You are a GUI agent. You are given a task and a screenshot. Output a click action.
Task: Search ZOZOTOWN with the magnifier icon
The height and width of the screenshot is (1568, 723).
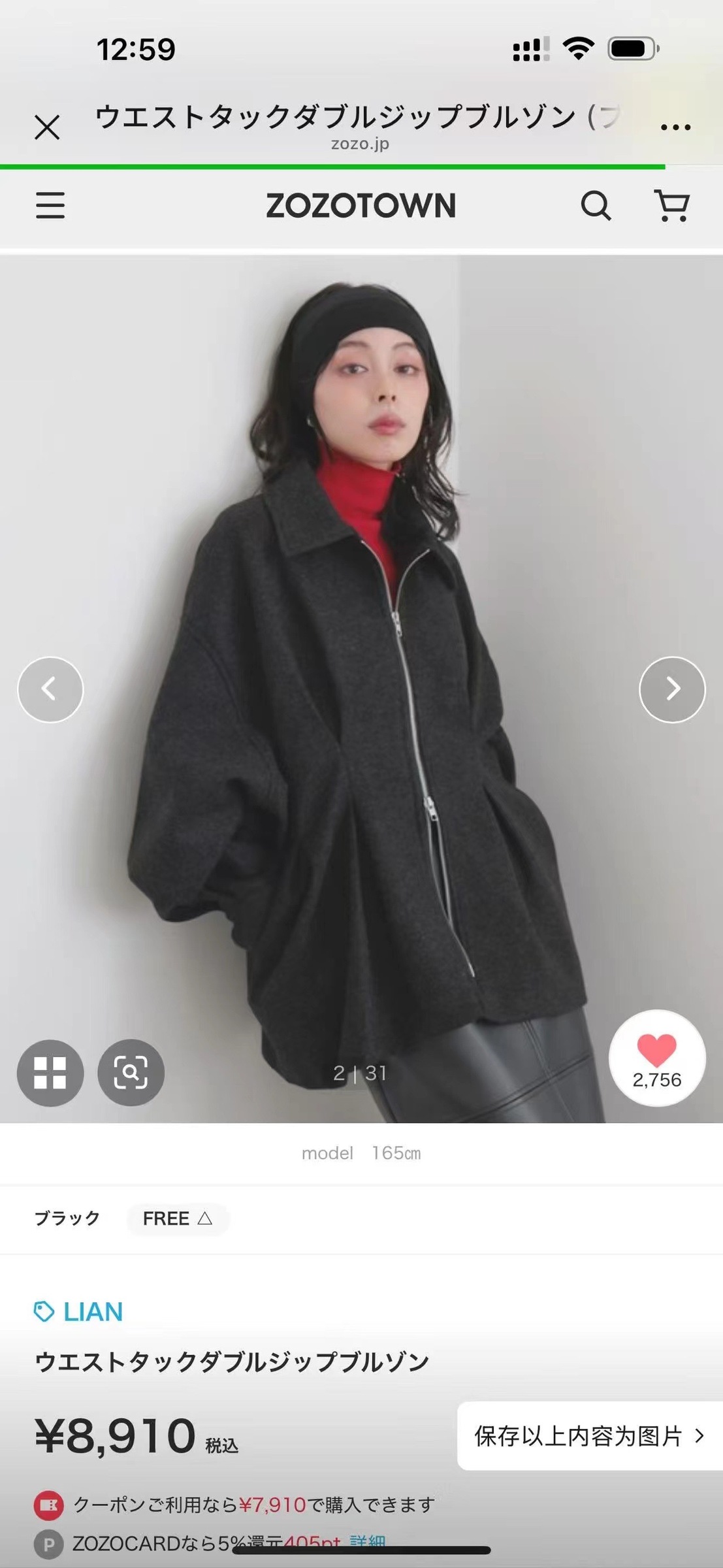[x=596, y=206]
